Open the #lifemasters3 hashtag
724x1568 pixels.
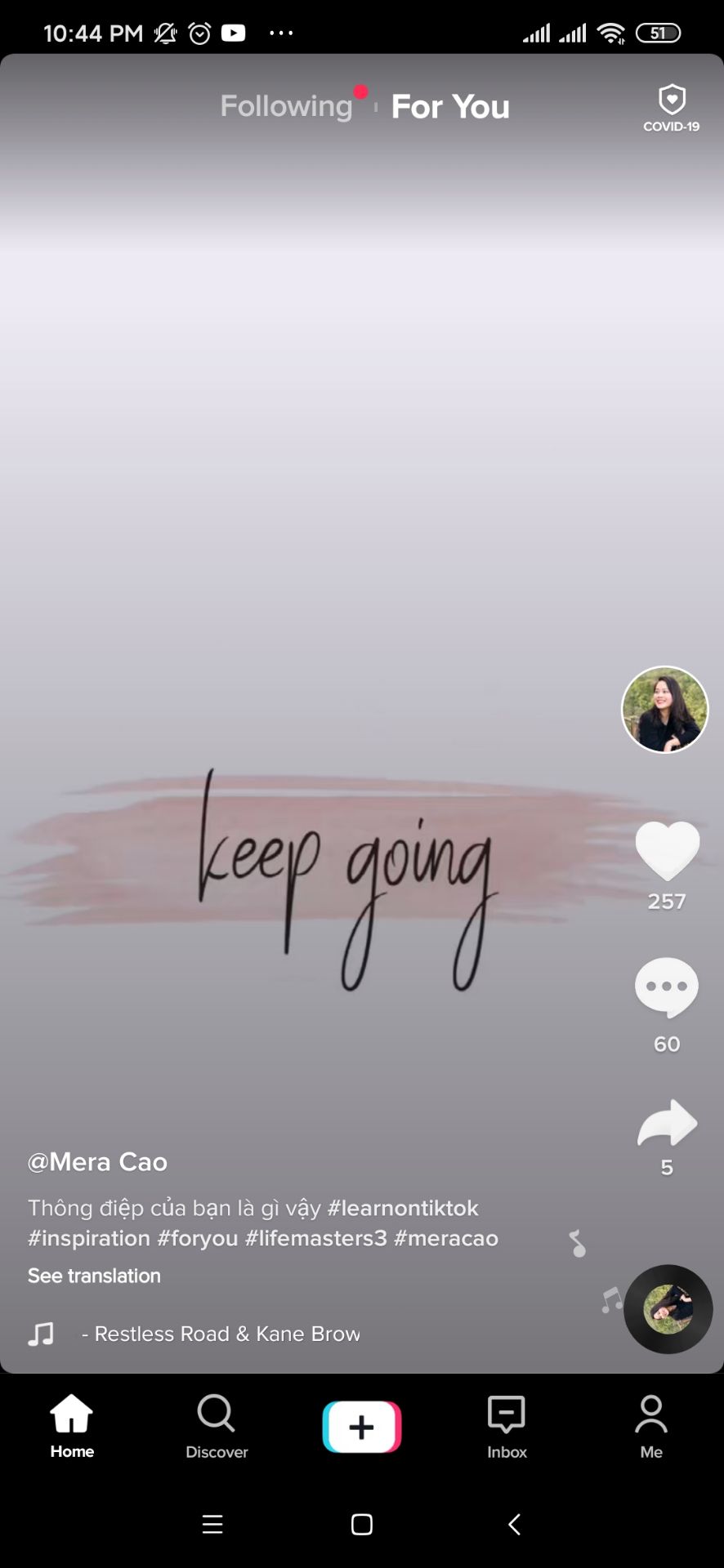[x=316, y=1238]
